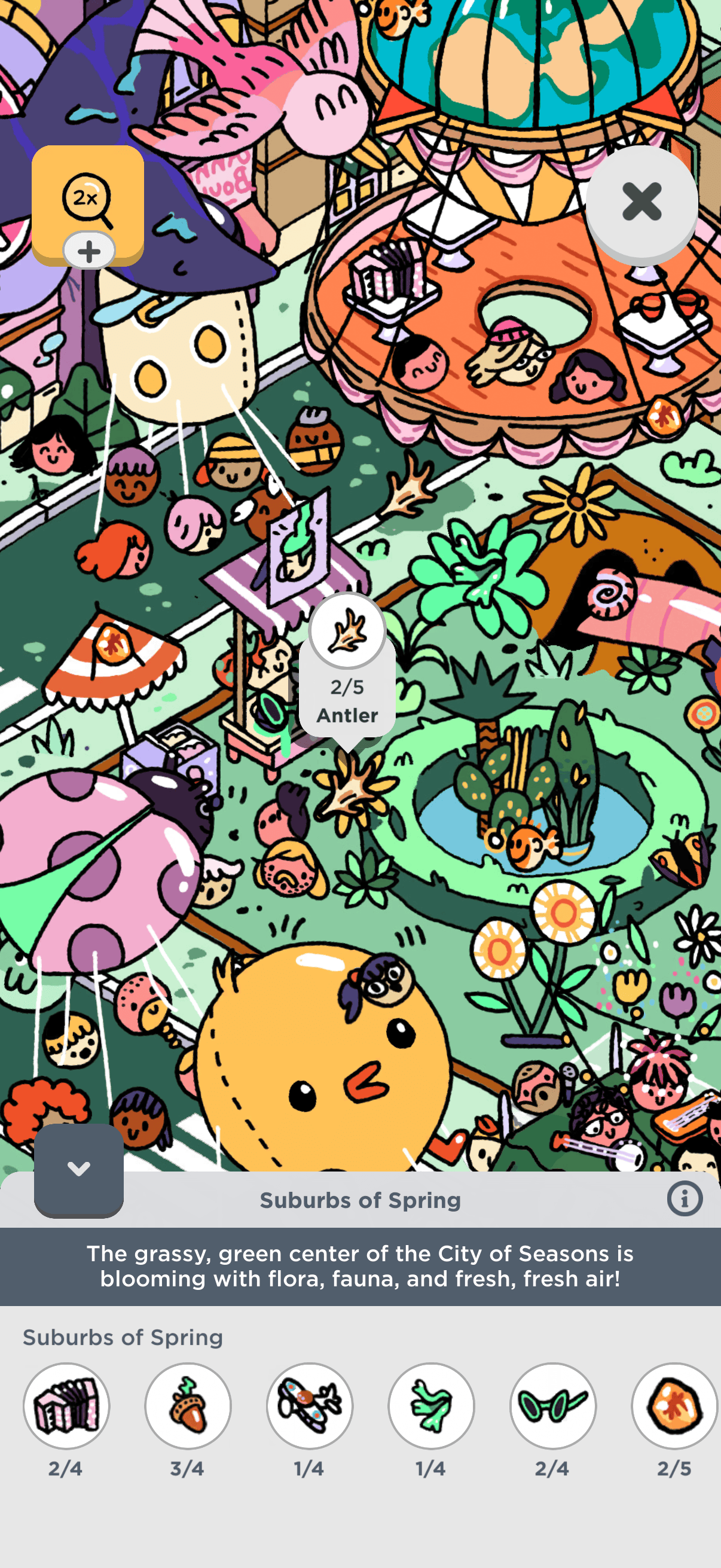Close the hidden object scene
Screen dimensions: 721x1568
[641, 202]
